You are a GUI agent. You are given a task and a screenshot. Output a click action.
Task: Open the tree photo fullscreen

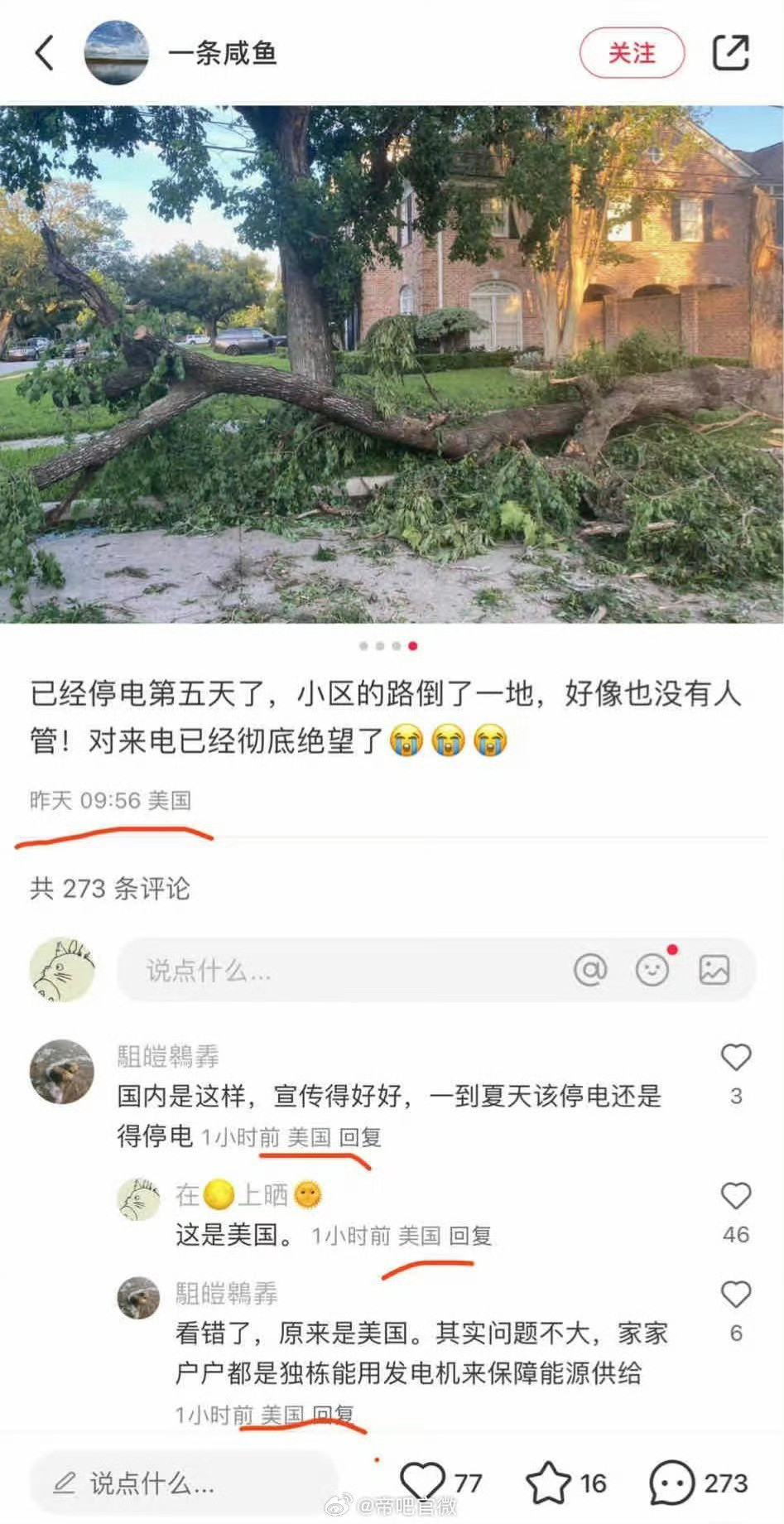392,364
